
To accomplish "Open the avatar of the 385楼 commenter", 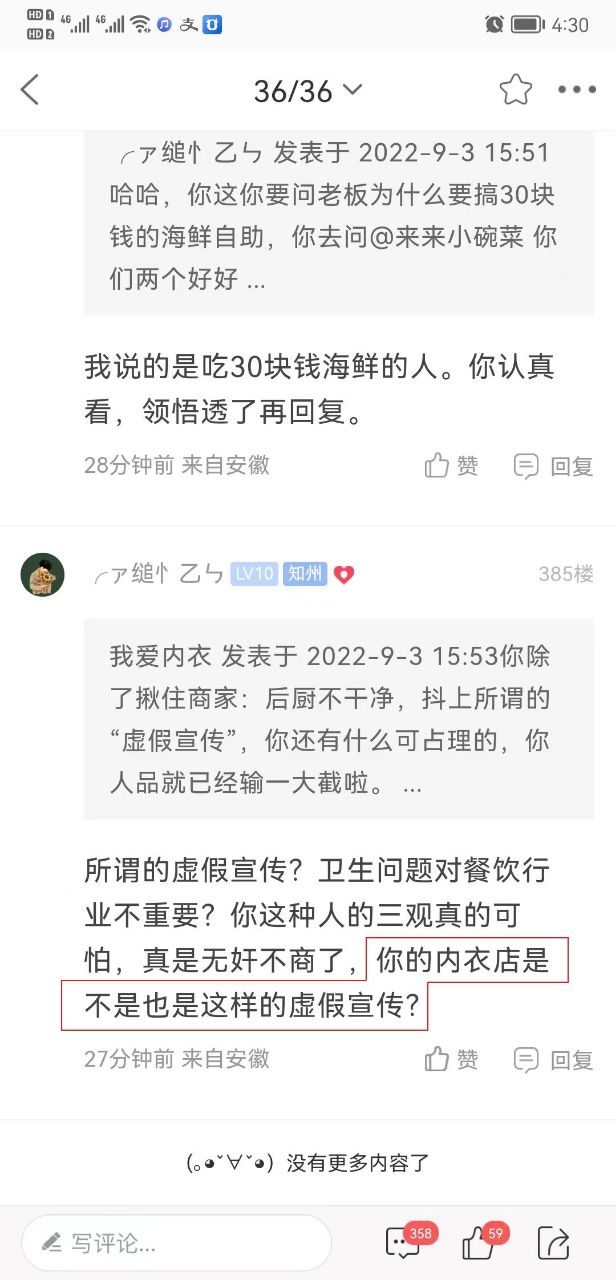I will [43, 574].
